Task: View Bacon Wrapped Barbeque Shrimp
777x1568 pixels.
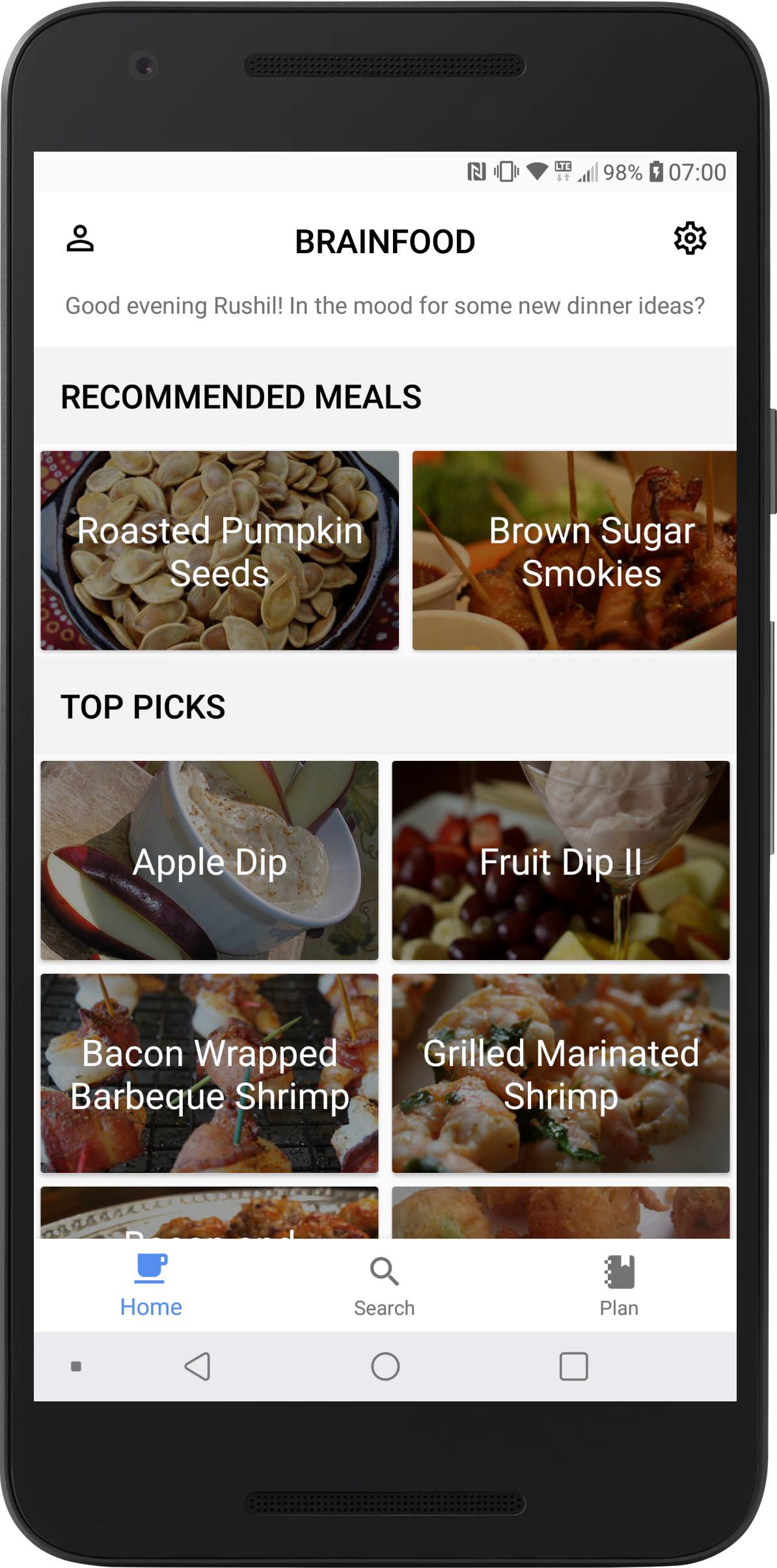Action: pyautogui.click(x=209, y=1073)
